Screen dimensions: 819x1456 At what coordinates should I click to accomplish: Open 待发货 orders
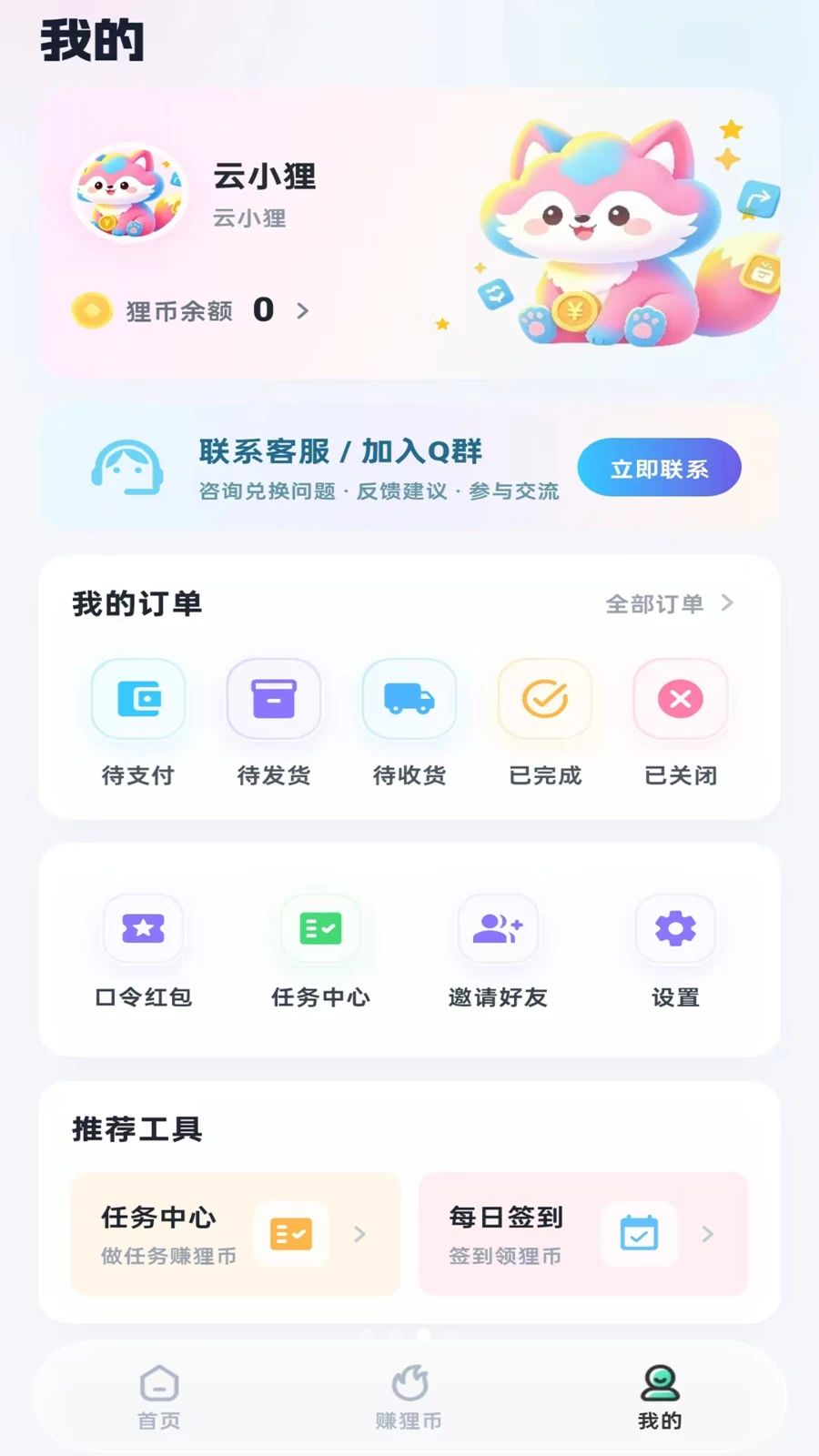coord(274,723)
